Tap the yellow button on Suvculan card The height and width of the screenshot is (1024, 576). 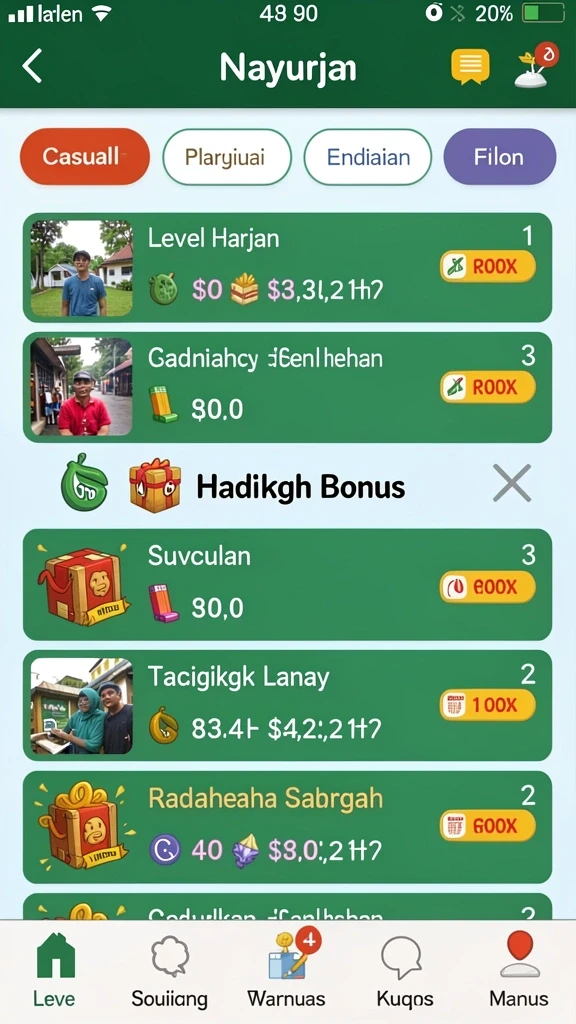coord(487,587)
